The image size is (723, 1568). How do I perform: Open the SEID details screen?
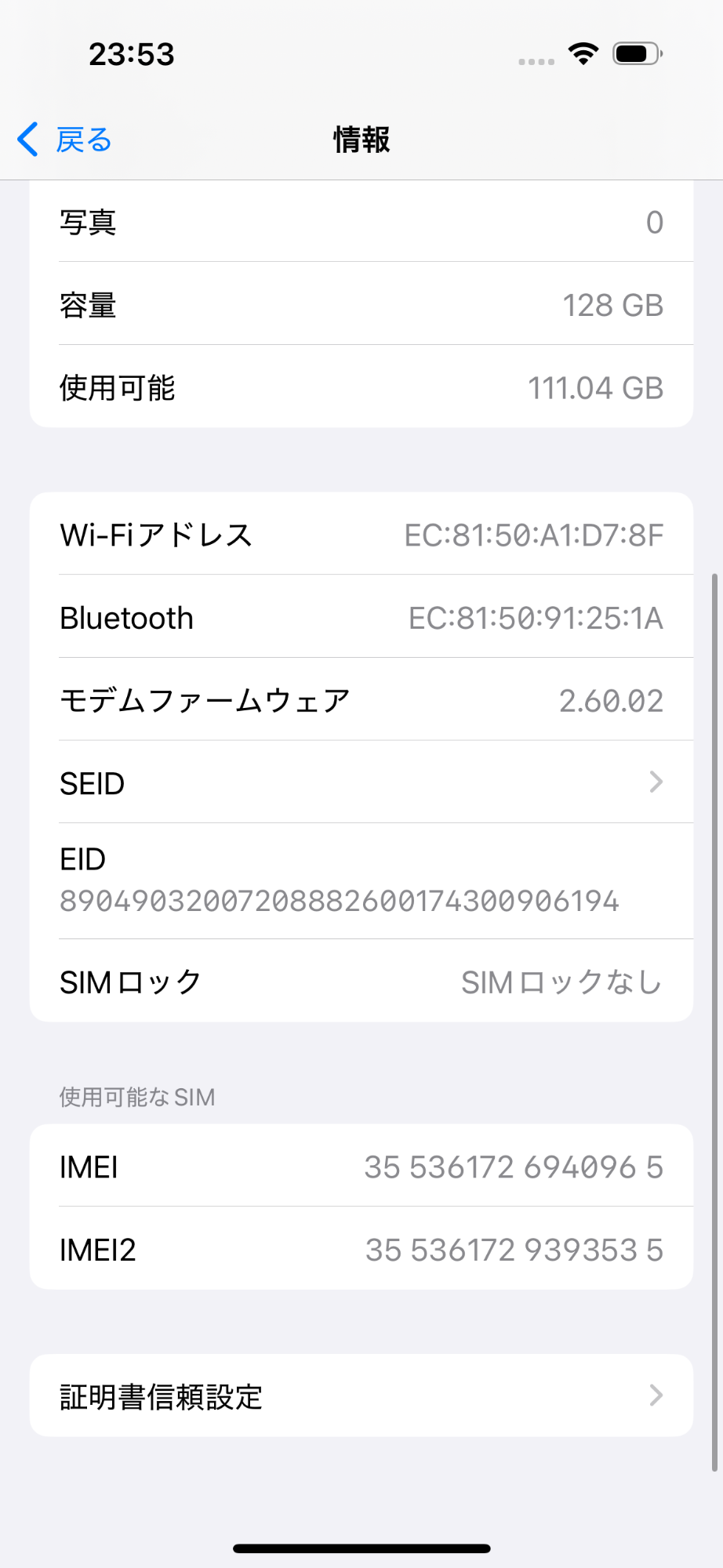pyautogui.click(x=361, y=782)
